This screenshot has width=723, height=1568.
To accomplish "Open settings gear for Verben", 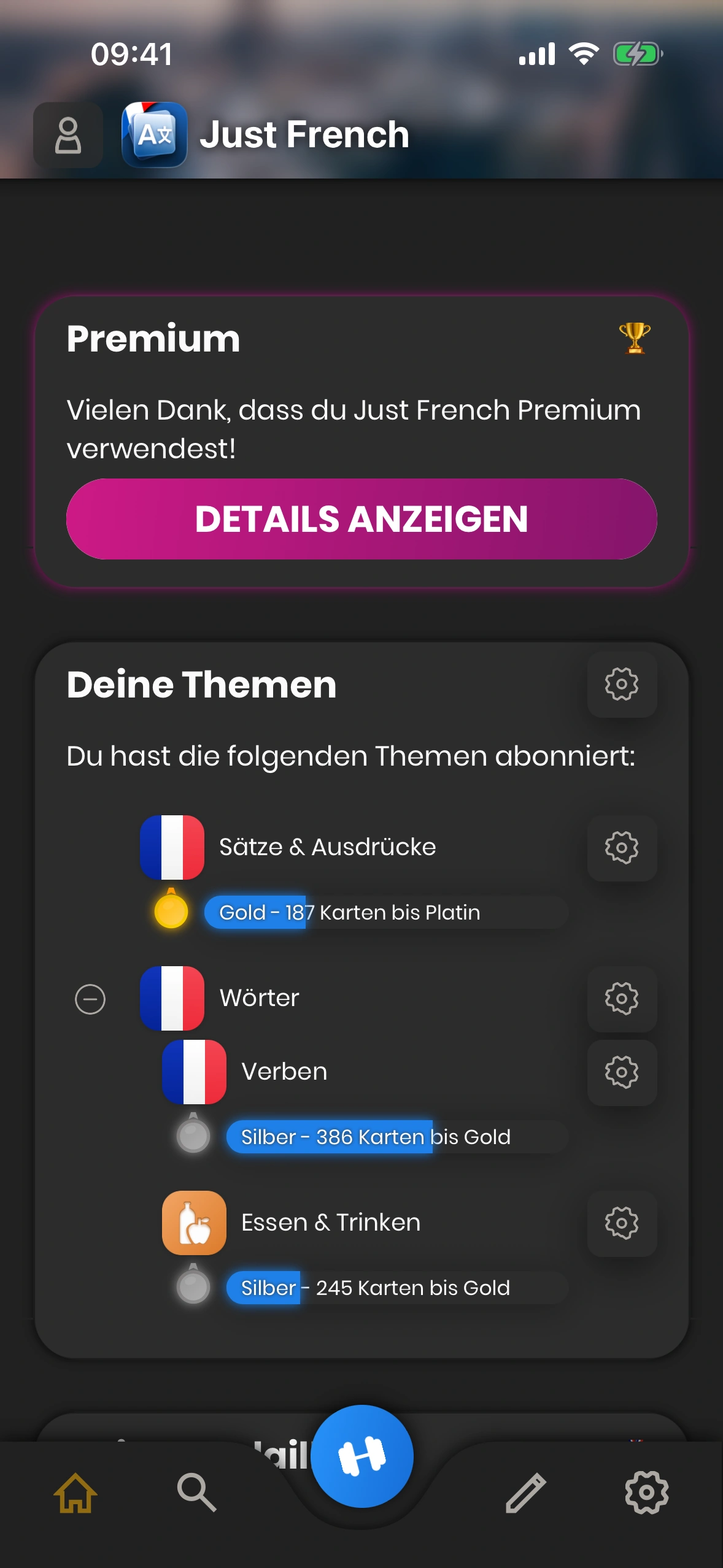I will click(621, 1072).
